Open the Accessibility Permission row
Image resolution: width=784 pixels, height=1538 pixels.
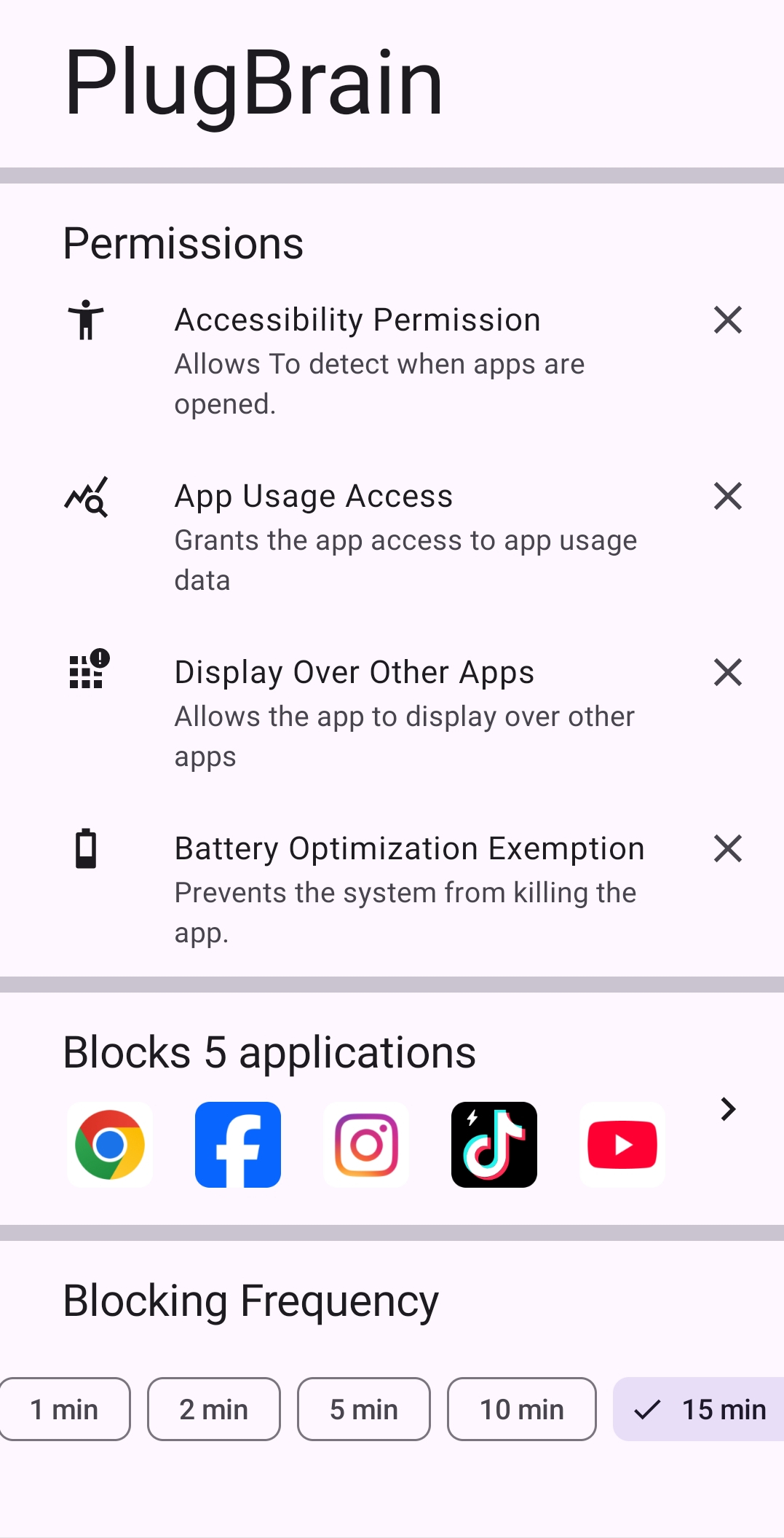[393, 360]
